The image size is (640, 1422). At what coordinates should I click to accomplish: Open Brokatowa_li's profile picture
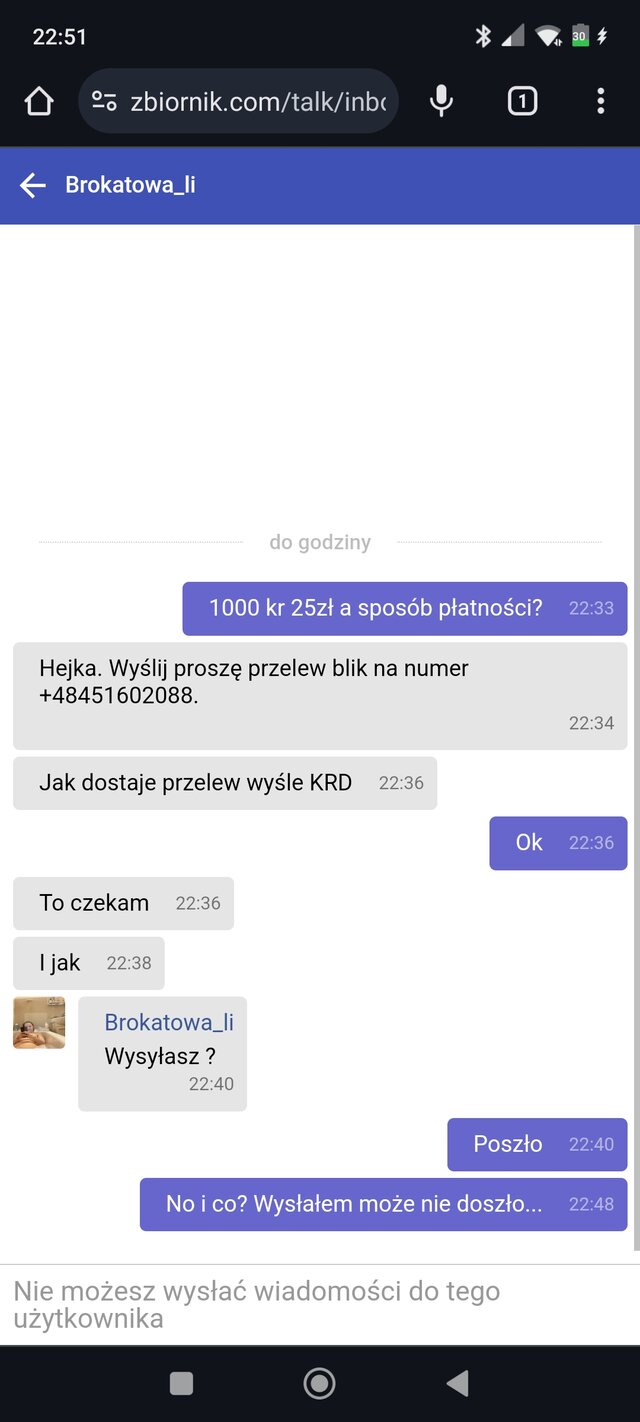coord(39,1022)
